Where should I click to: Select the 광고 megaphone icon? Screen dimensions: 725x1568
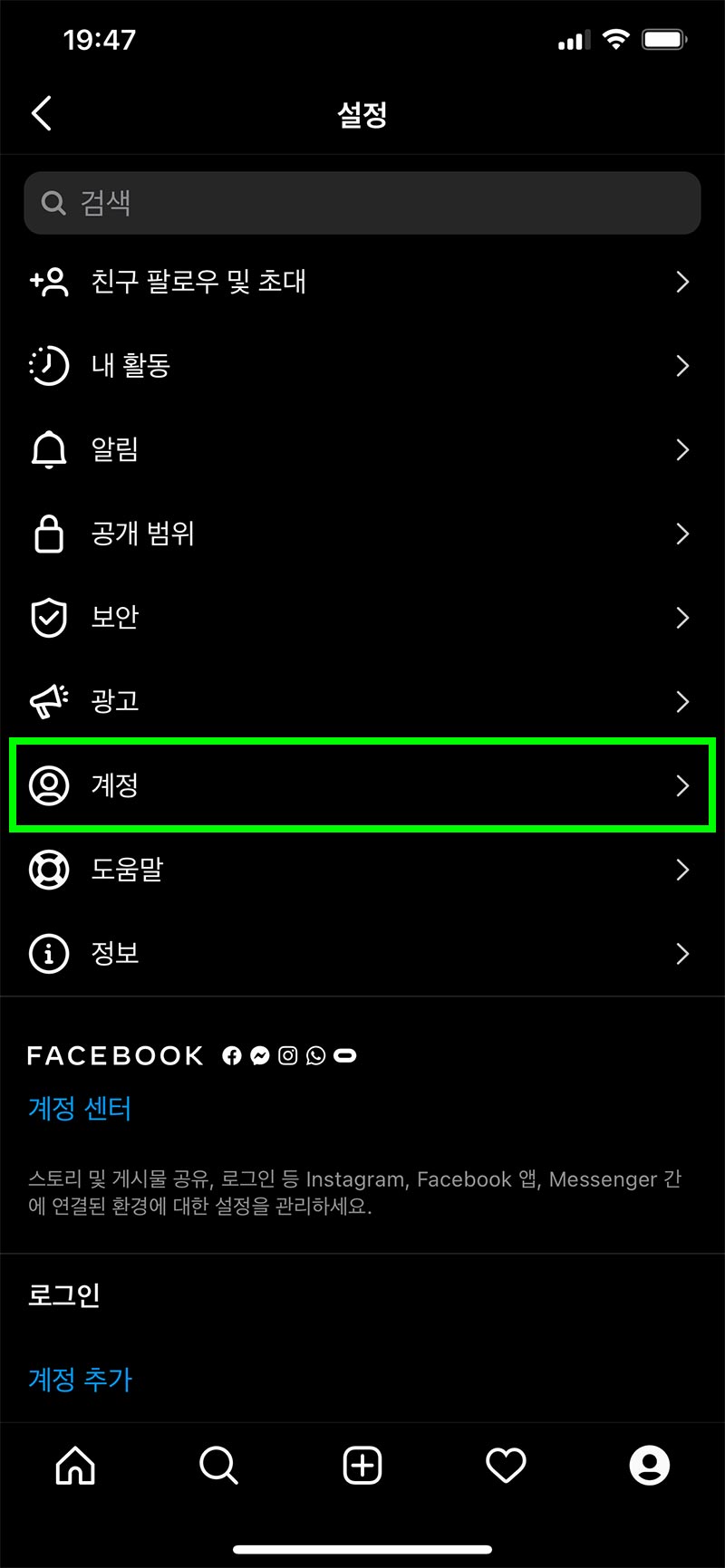[x=49, y=701]
